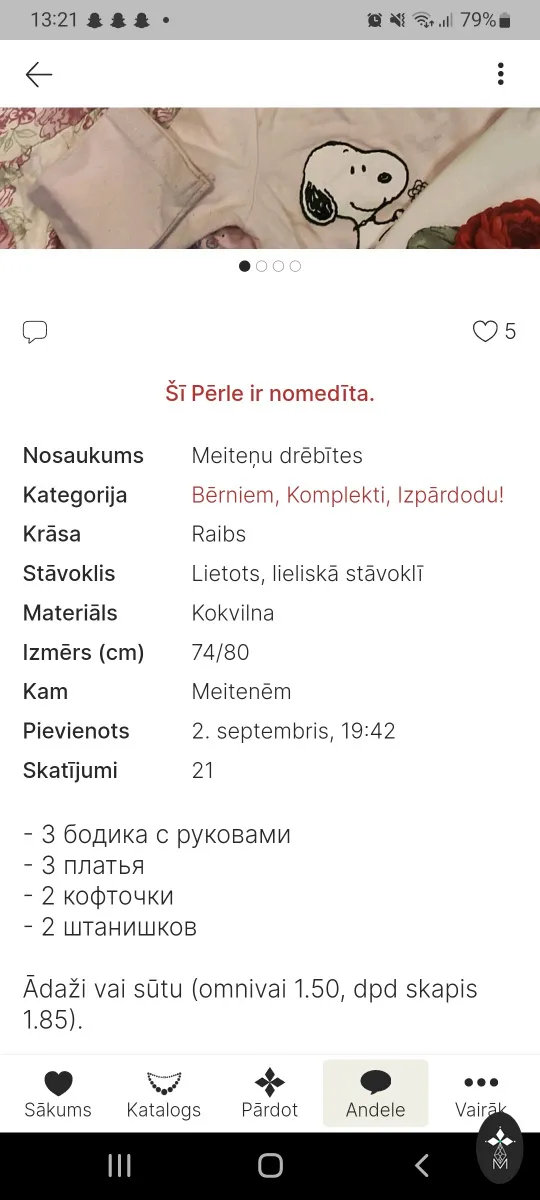Open the Pārdot tab

(x=270, y=1094)
